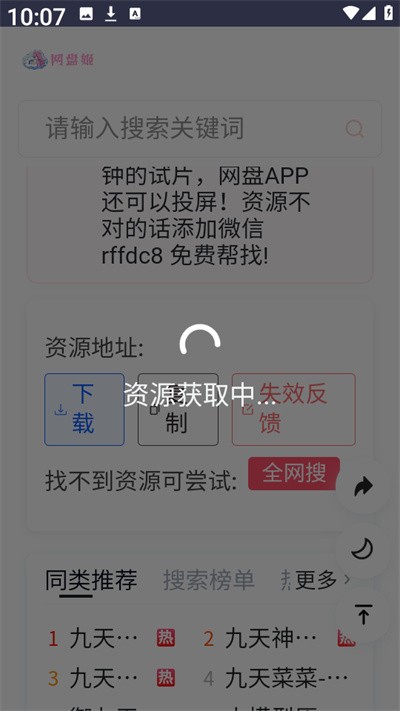Switch to the 搜索榜单 tab
This screenshot has width=400, height=711.
pos(209,580)
